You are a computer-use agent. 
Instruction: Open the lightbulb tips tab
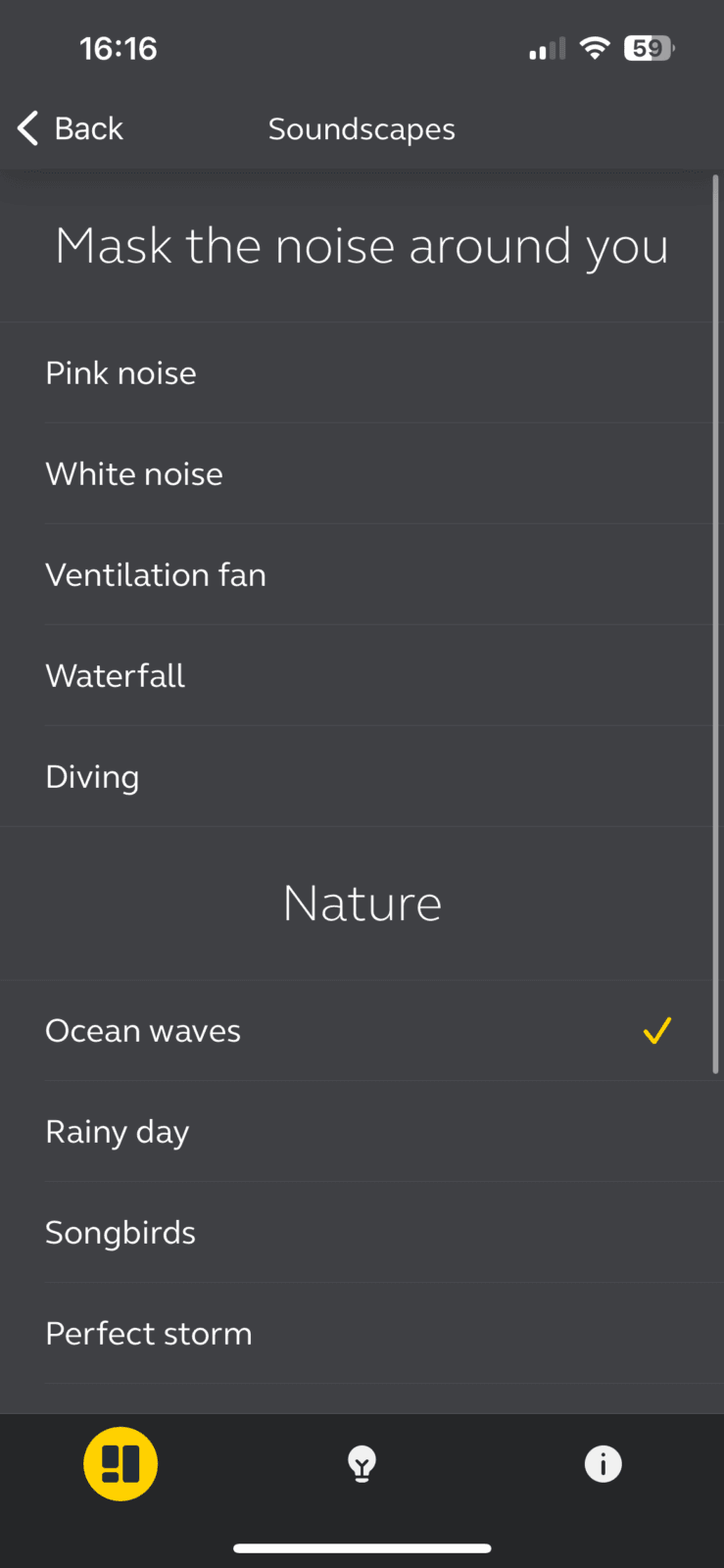click(x=362, y=1464)
